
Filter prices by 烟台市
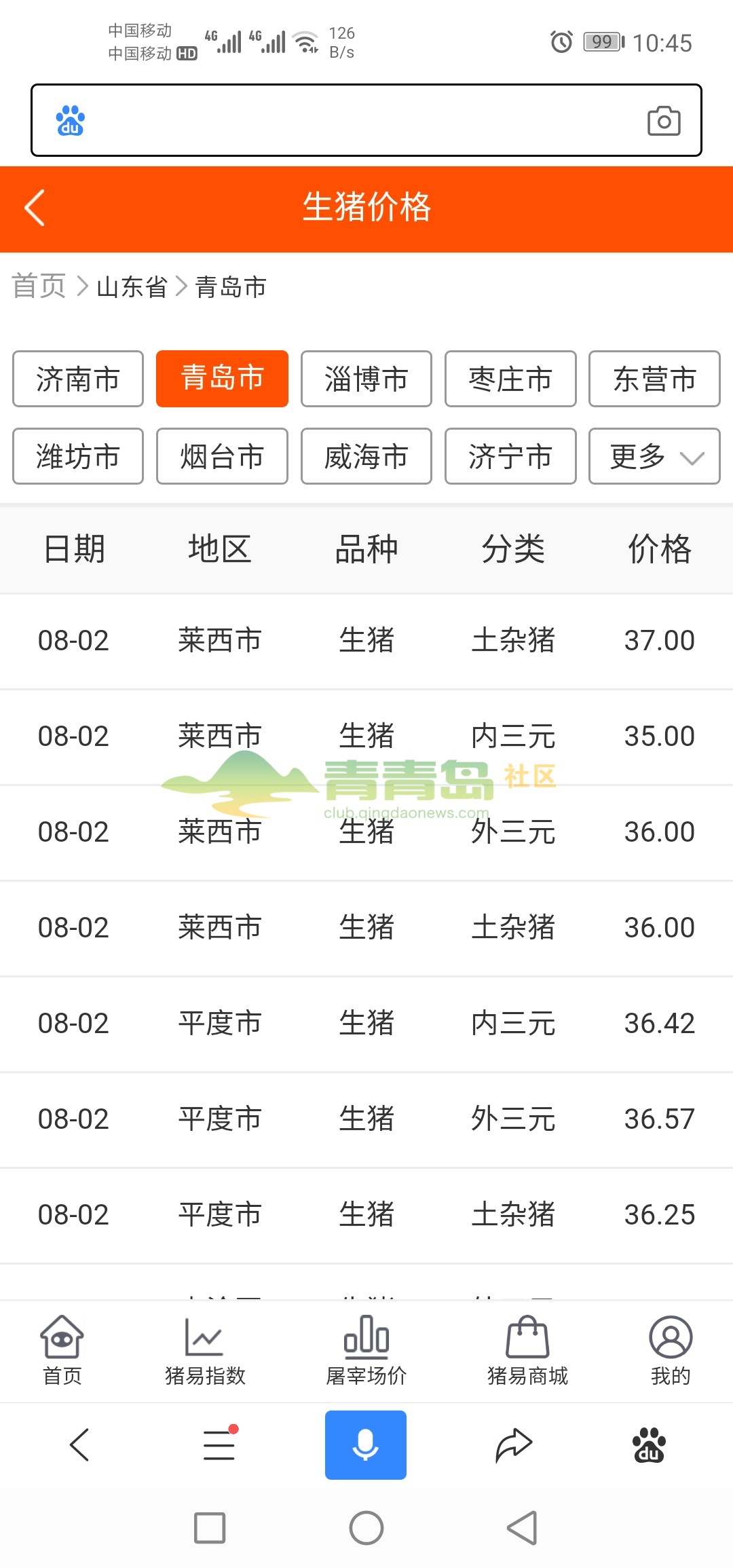[222, 456]
